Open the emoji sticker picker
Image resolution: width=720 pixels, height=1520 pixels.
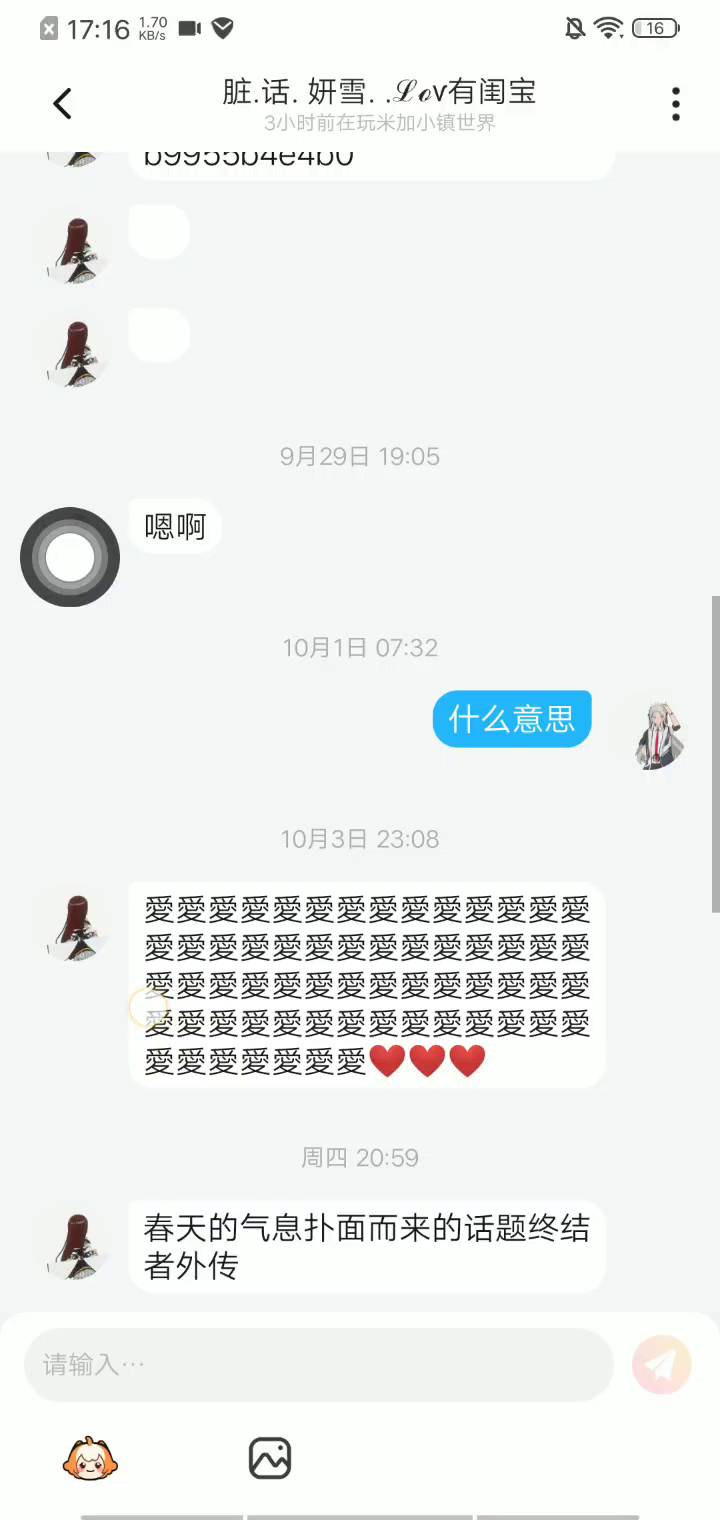(90, 1458)
